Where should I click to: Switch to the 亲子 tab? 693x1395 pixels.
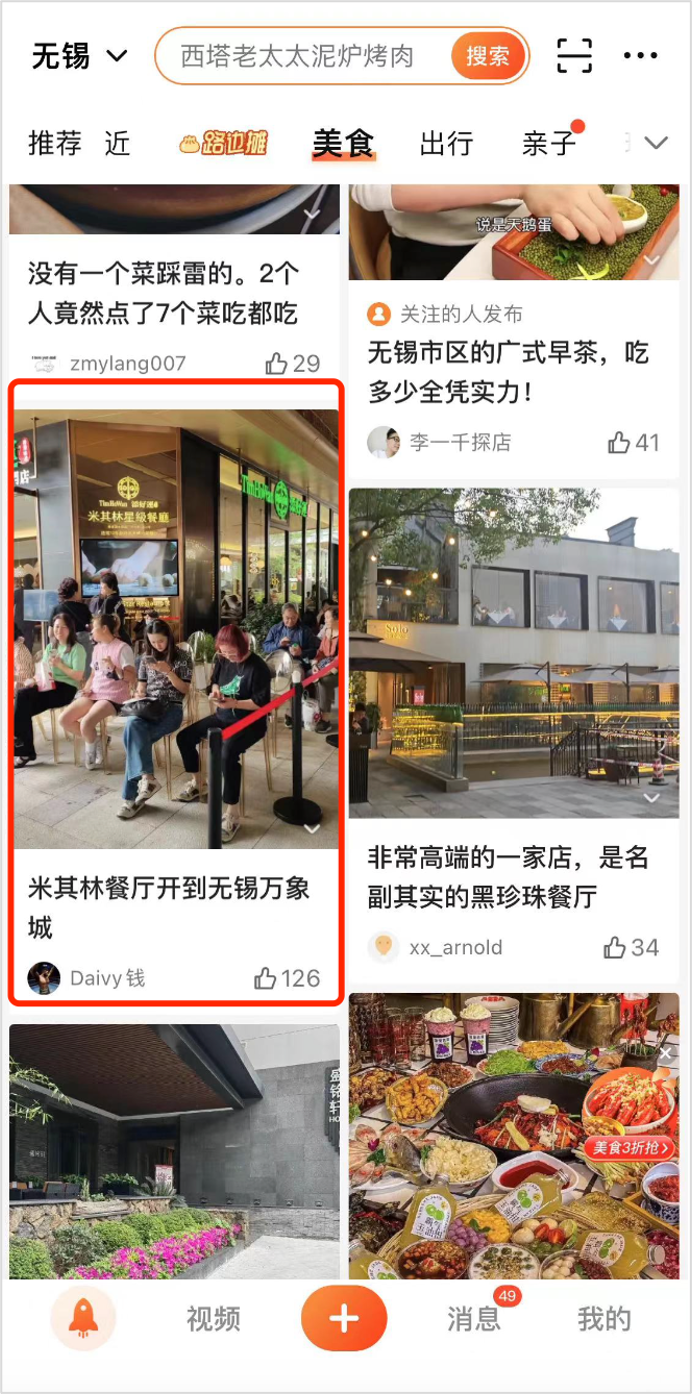(549, 144)
